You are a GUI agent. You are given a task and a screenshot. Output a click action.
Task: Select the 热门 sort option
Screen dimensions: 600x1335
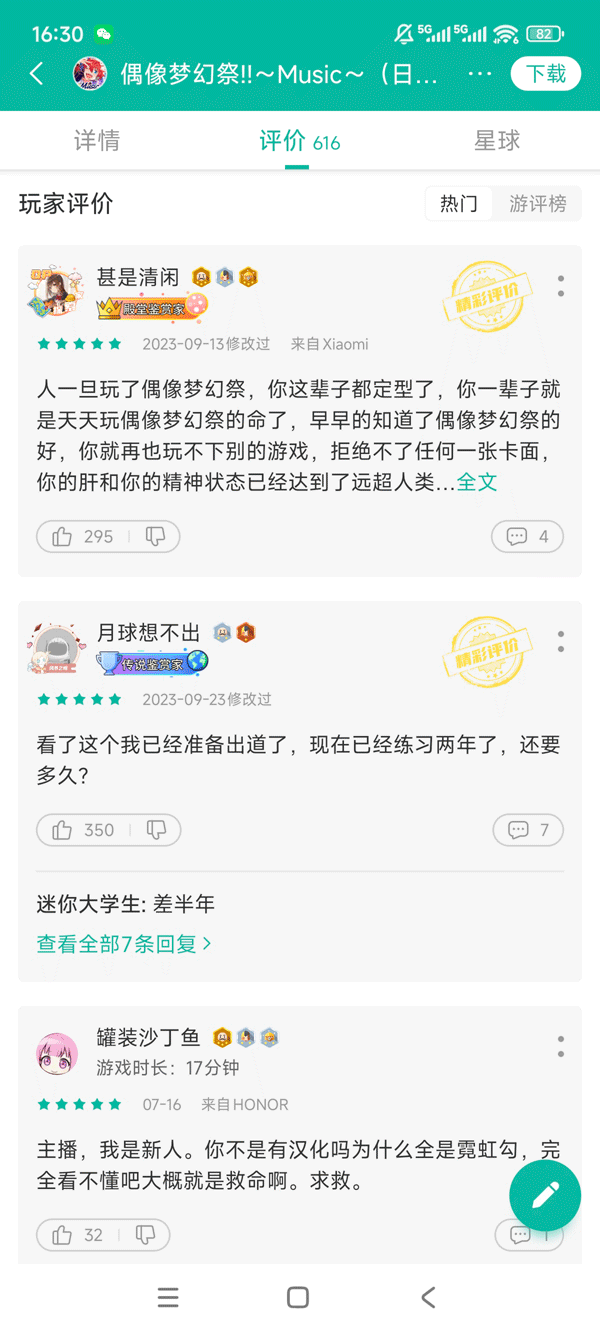click(x=459, y=204)
